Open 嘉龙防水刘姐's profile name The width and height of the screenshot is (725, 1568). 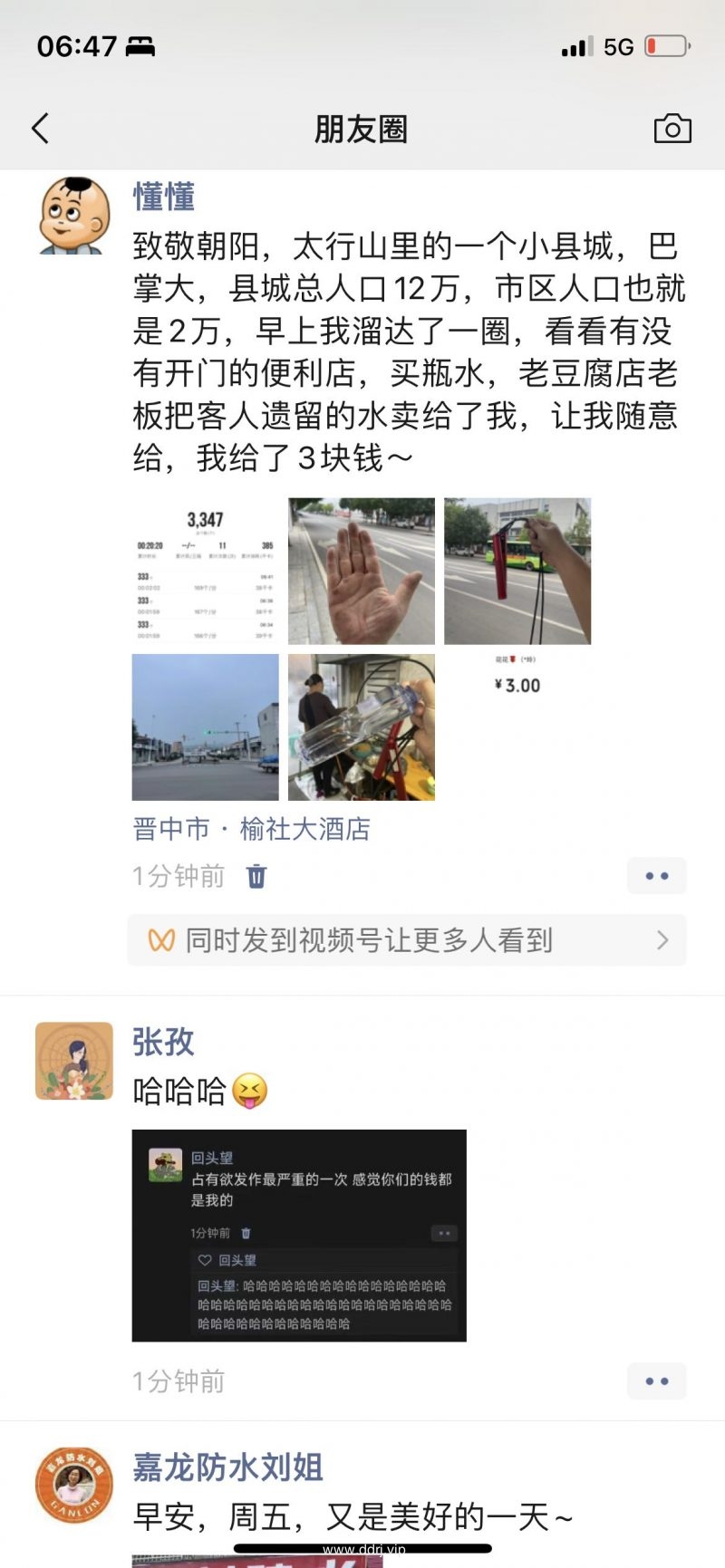227,1467
